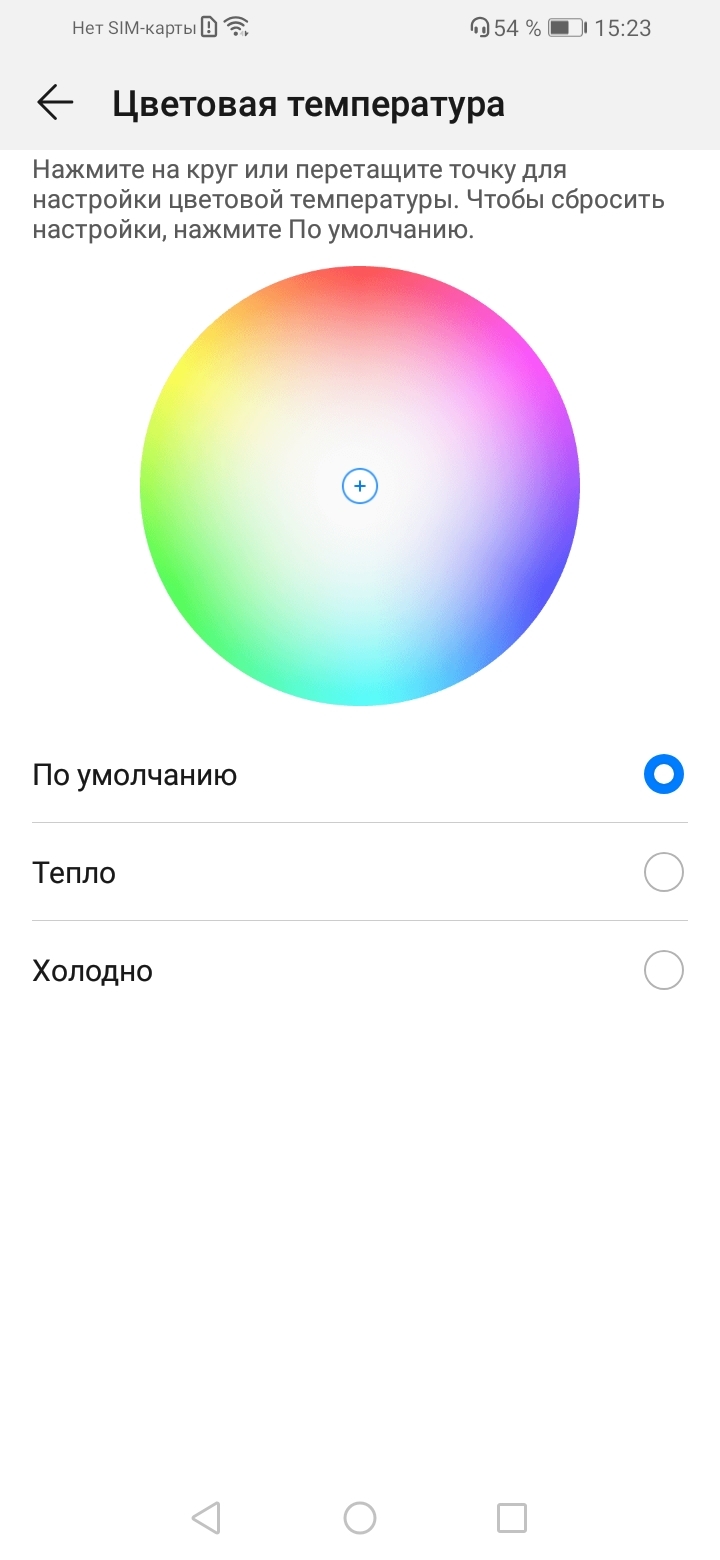720x1560 pixels.
Task: Select the По умолчанию radio button
Action: (x=663, y=773)
